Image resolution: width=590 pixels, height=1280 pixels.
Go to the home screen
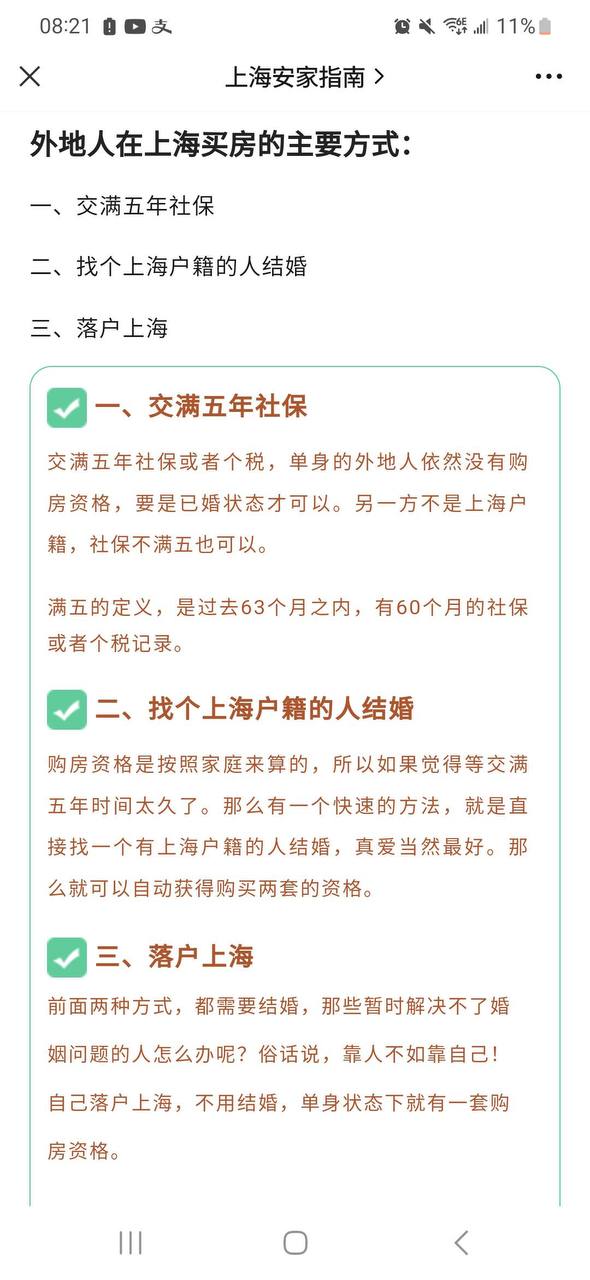(x=295, y=1242)
